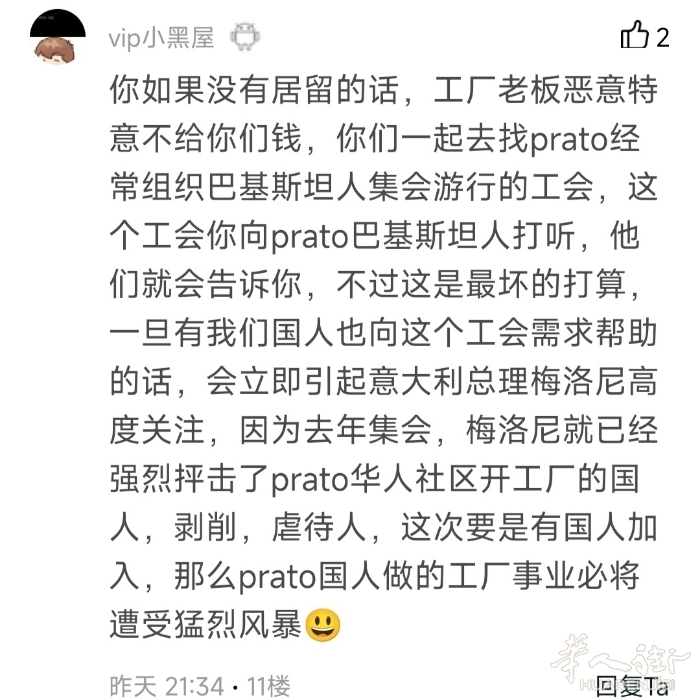Tap 回复Ta to reply
Screen dimensions: 700x700
pyautogui.click(x=631, y=687)
